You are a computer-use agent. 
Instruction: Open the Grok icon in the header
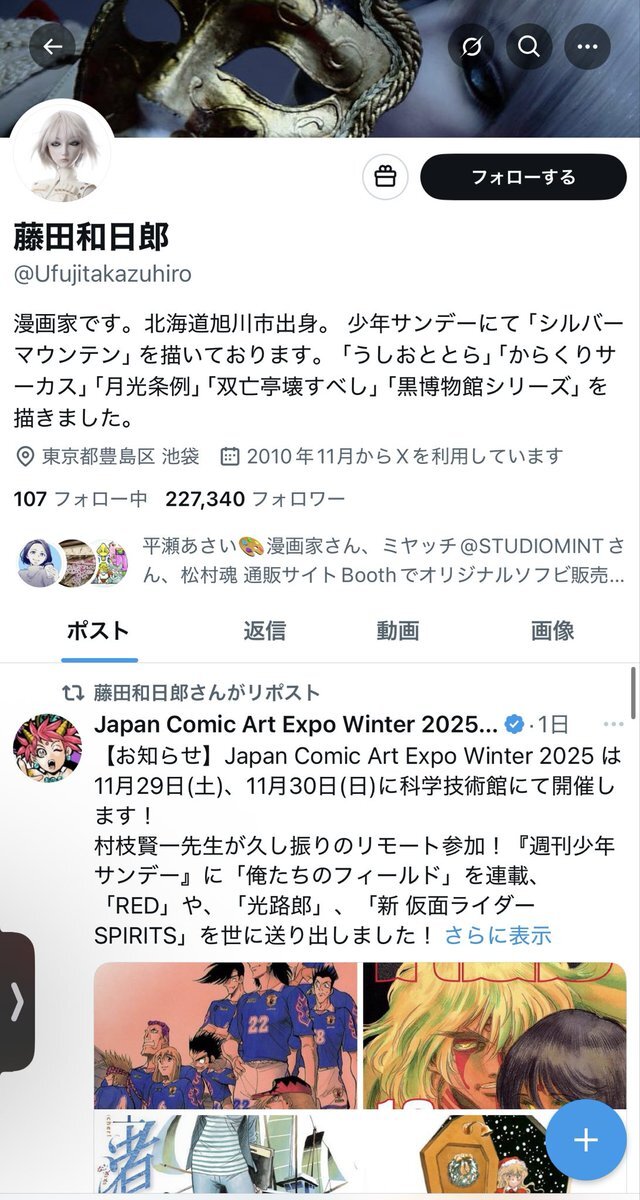[x=470, y=46]
